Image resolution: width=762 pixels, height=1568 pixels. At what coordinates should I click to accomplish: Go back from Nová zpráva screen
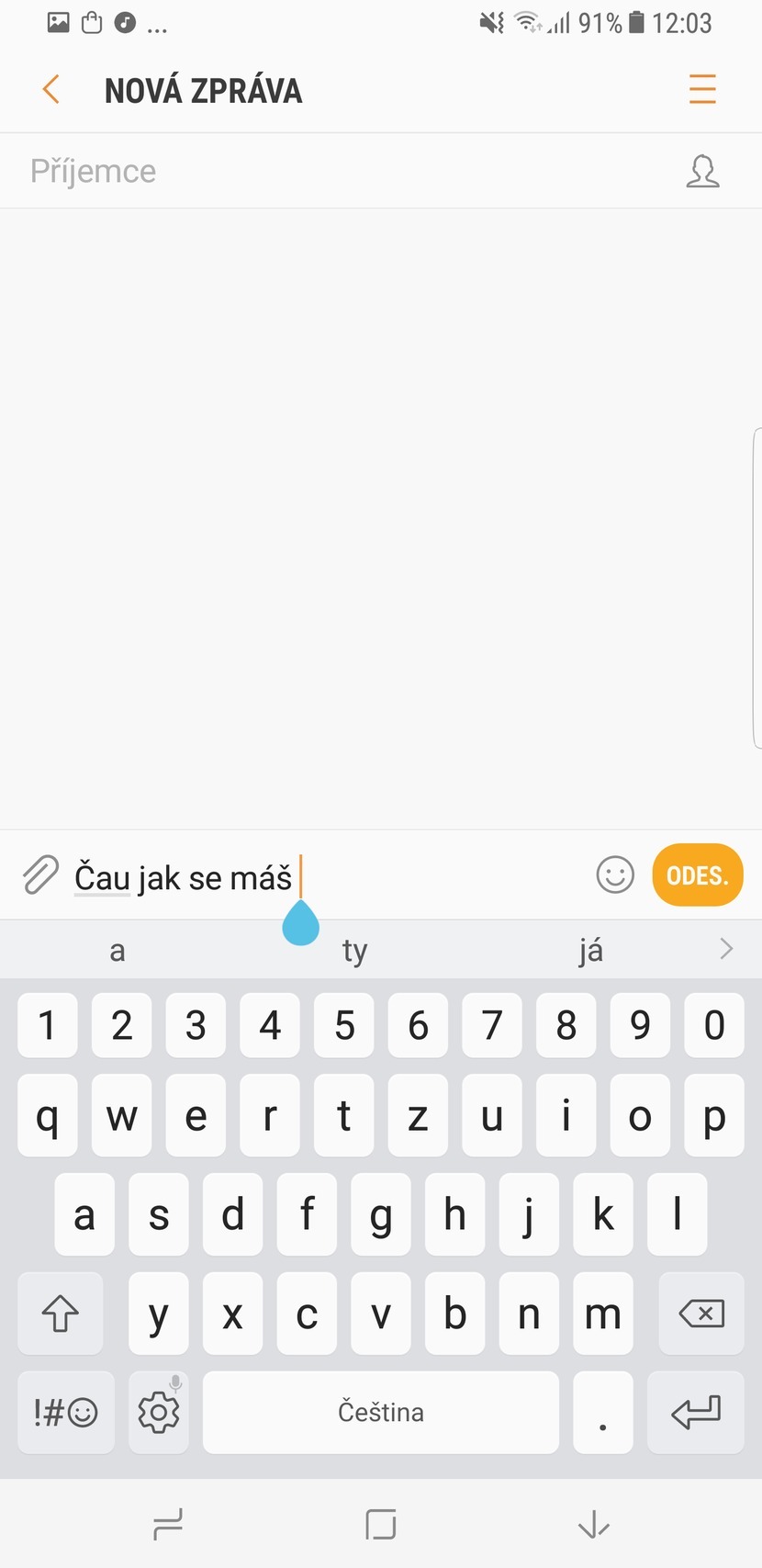(x=51, y=90)
